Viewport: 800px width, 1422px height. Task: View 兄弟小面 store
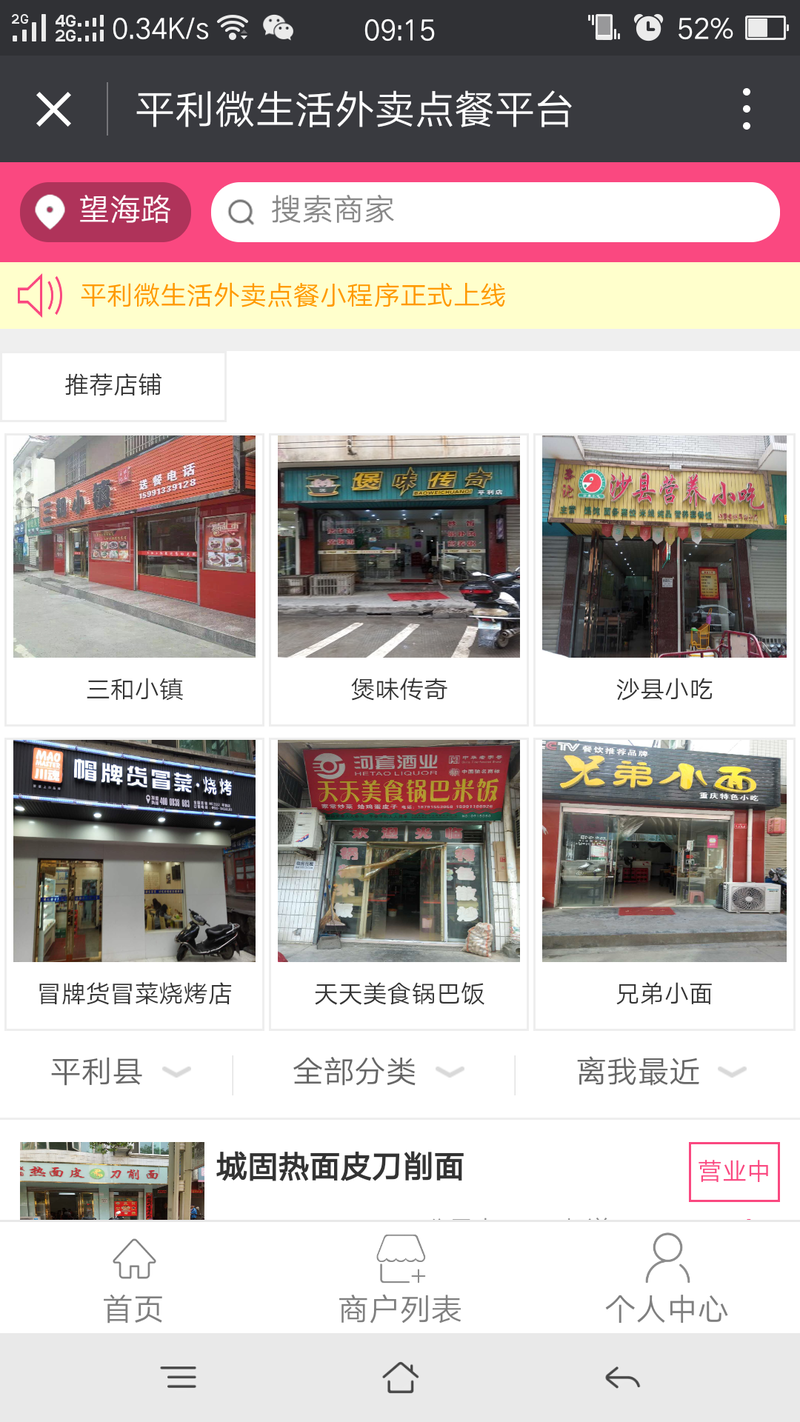pyautogui.click(x=664, y=883)
